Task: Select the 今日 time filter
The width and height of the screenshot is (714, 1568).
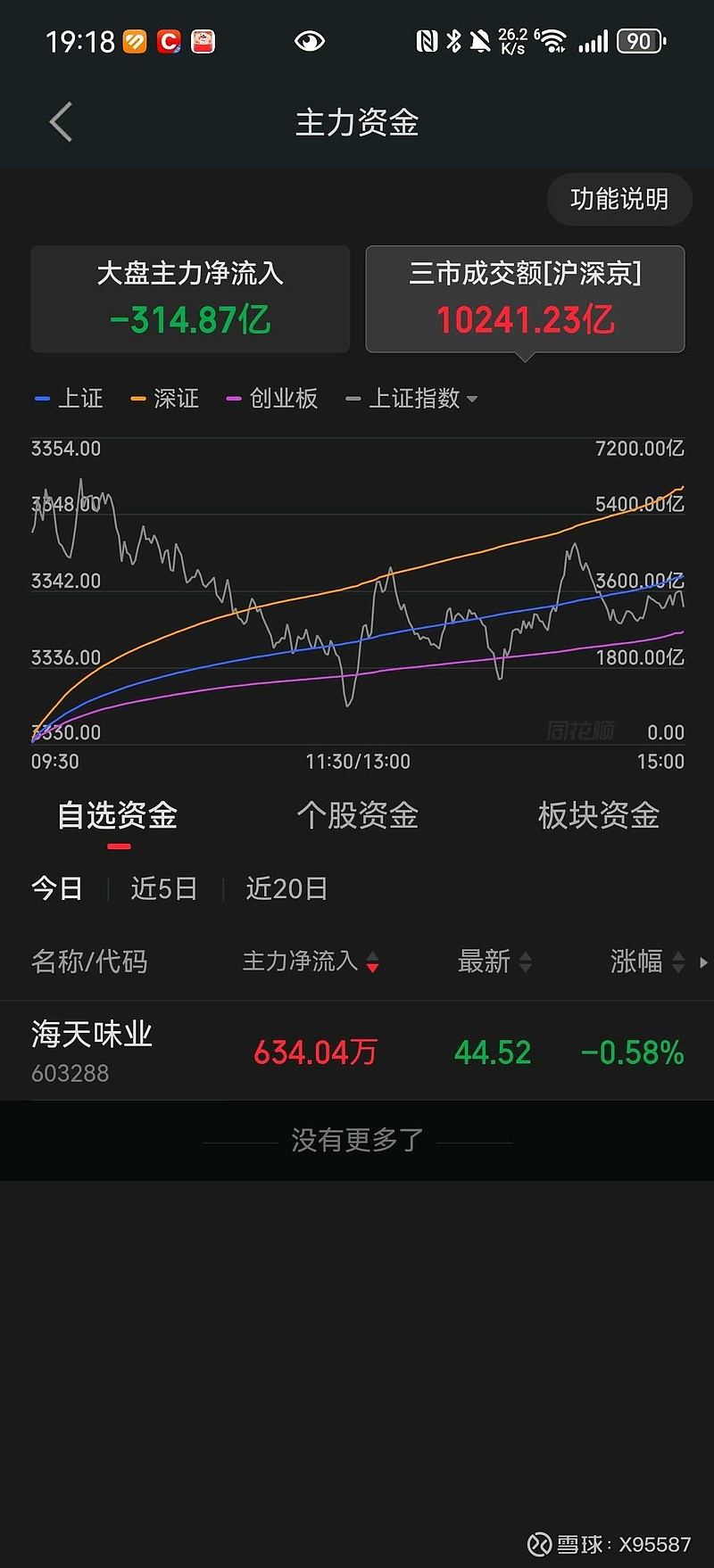Action: [x=58, y=887]
